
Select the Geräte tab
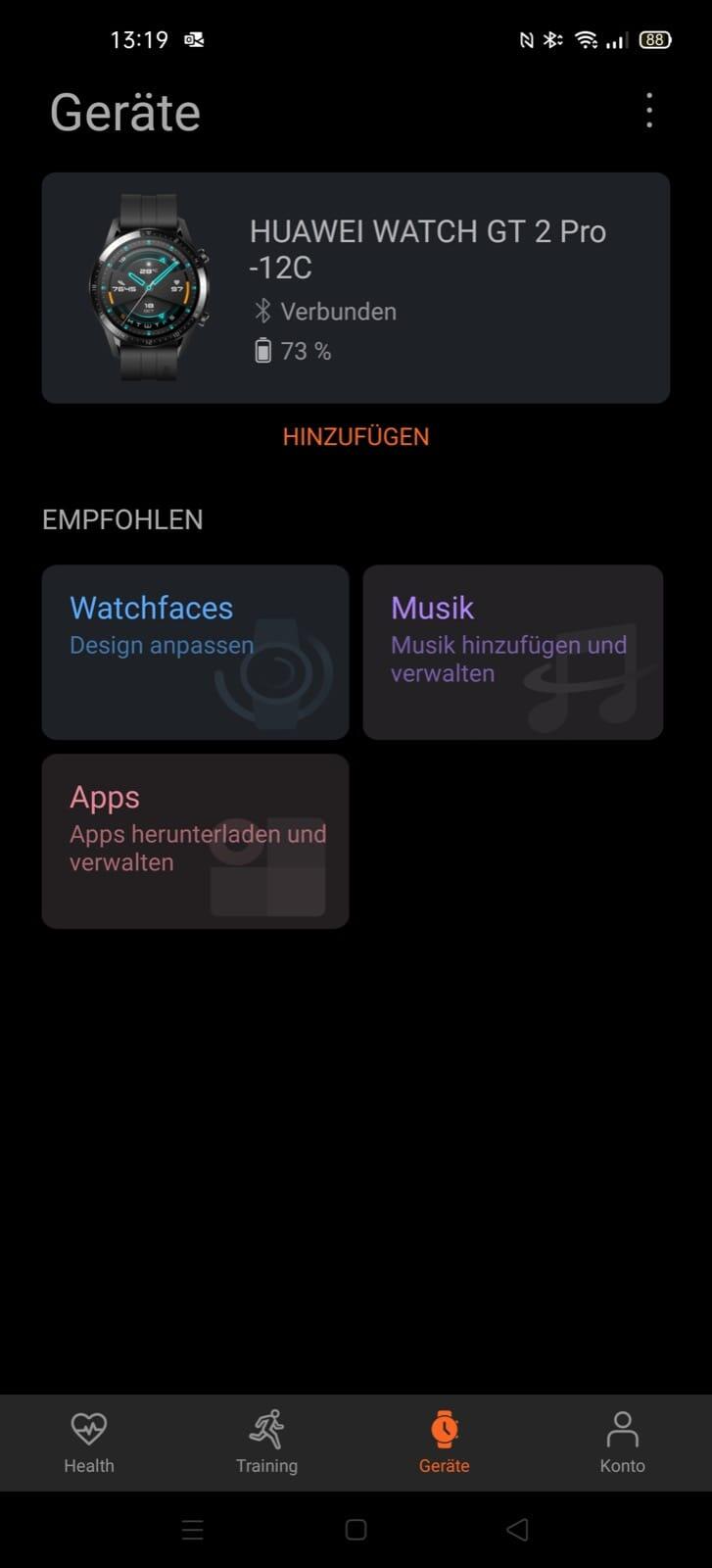click(x=445, y=1443)
